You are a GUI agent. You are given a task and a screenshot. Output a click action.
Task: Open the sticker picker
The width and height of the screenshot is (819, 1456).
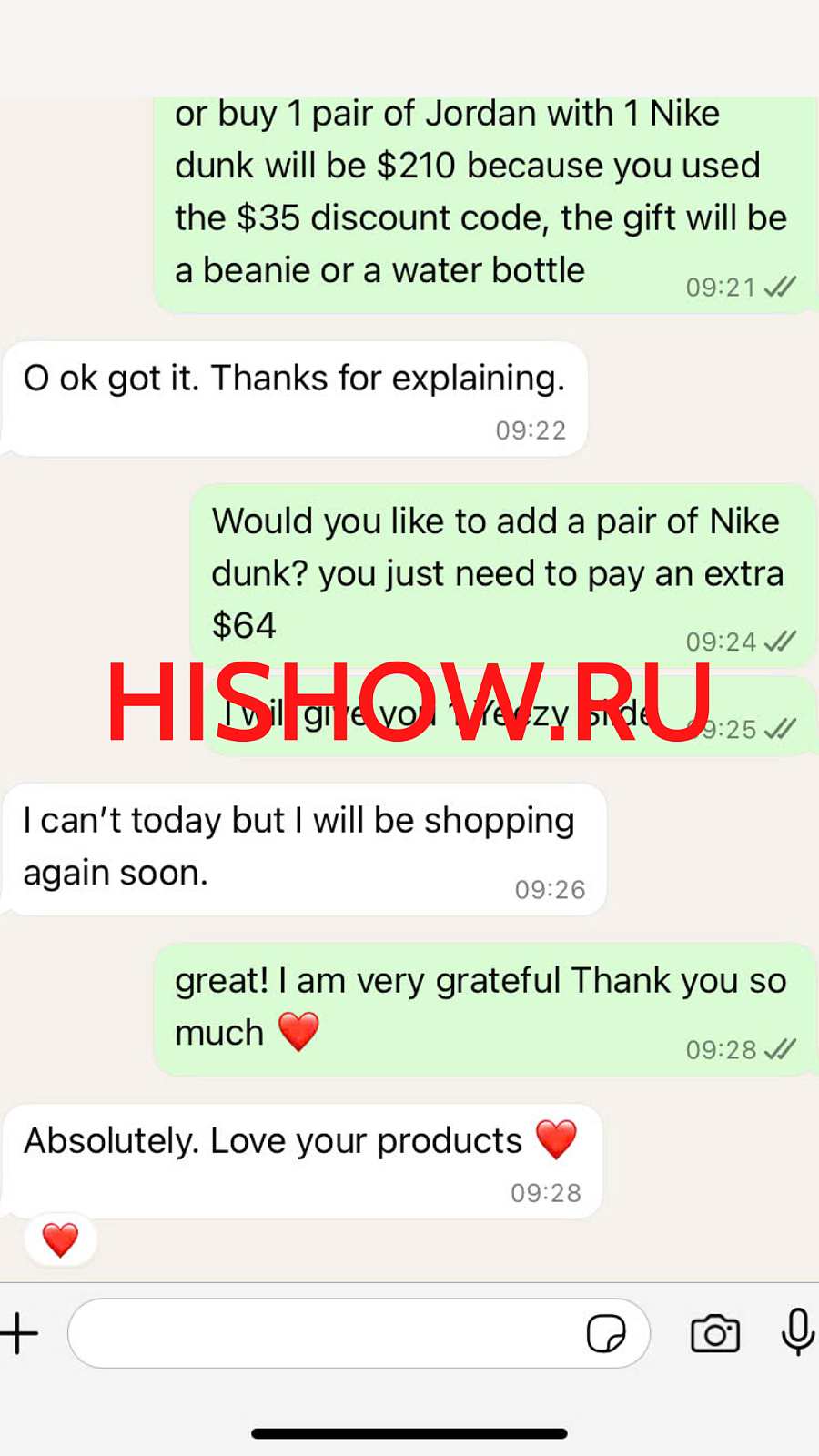pos(606,1334)
